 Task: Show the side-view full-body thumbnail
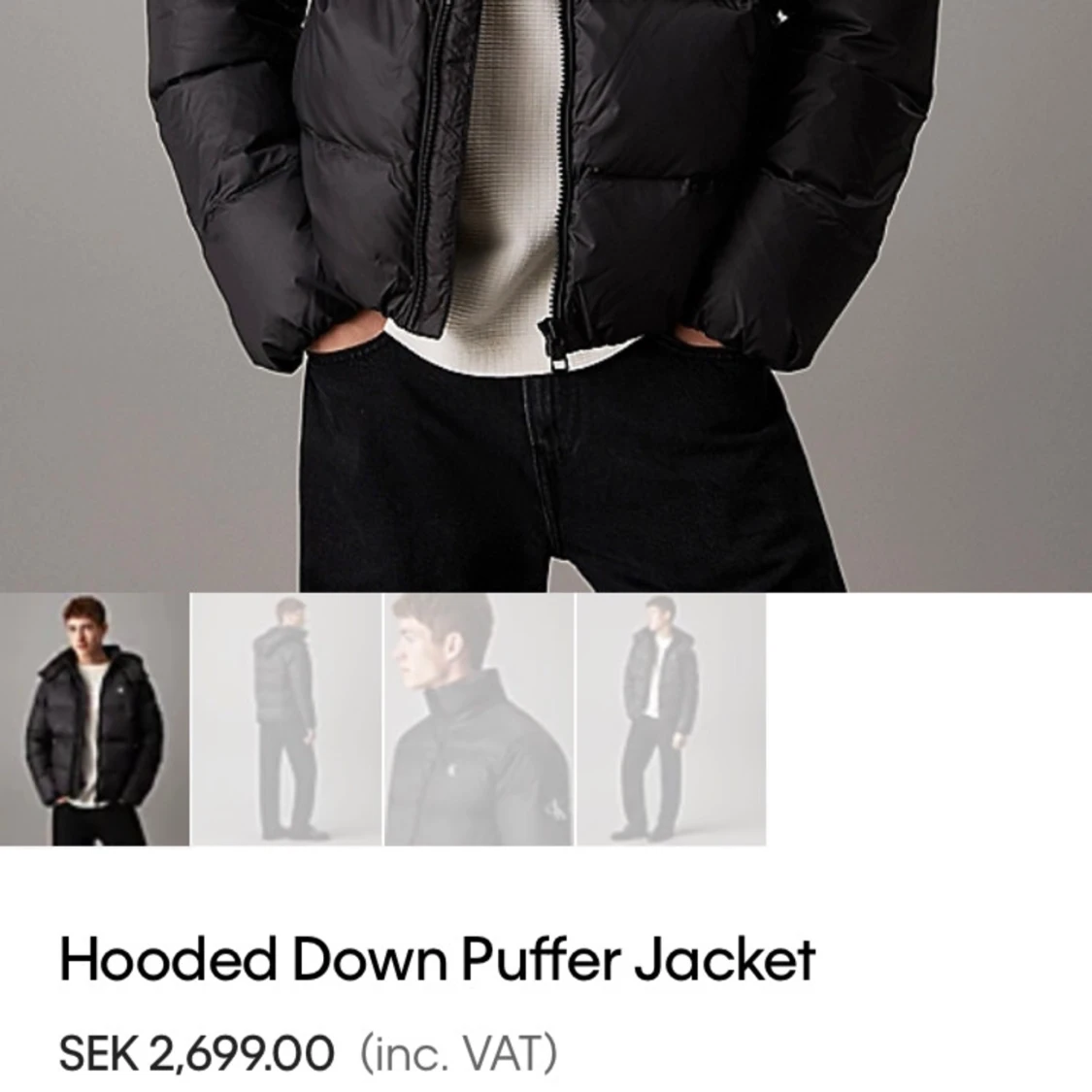coord(286,719)
